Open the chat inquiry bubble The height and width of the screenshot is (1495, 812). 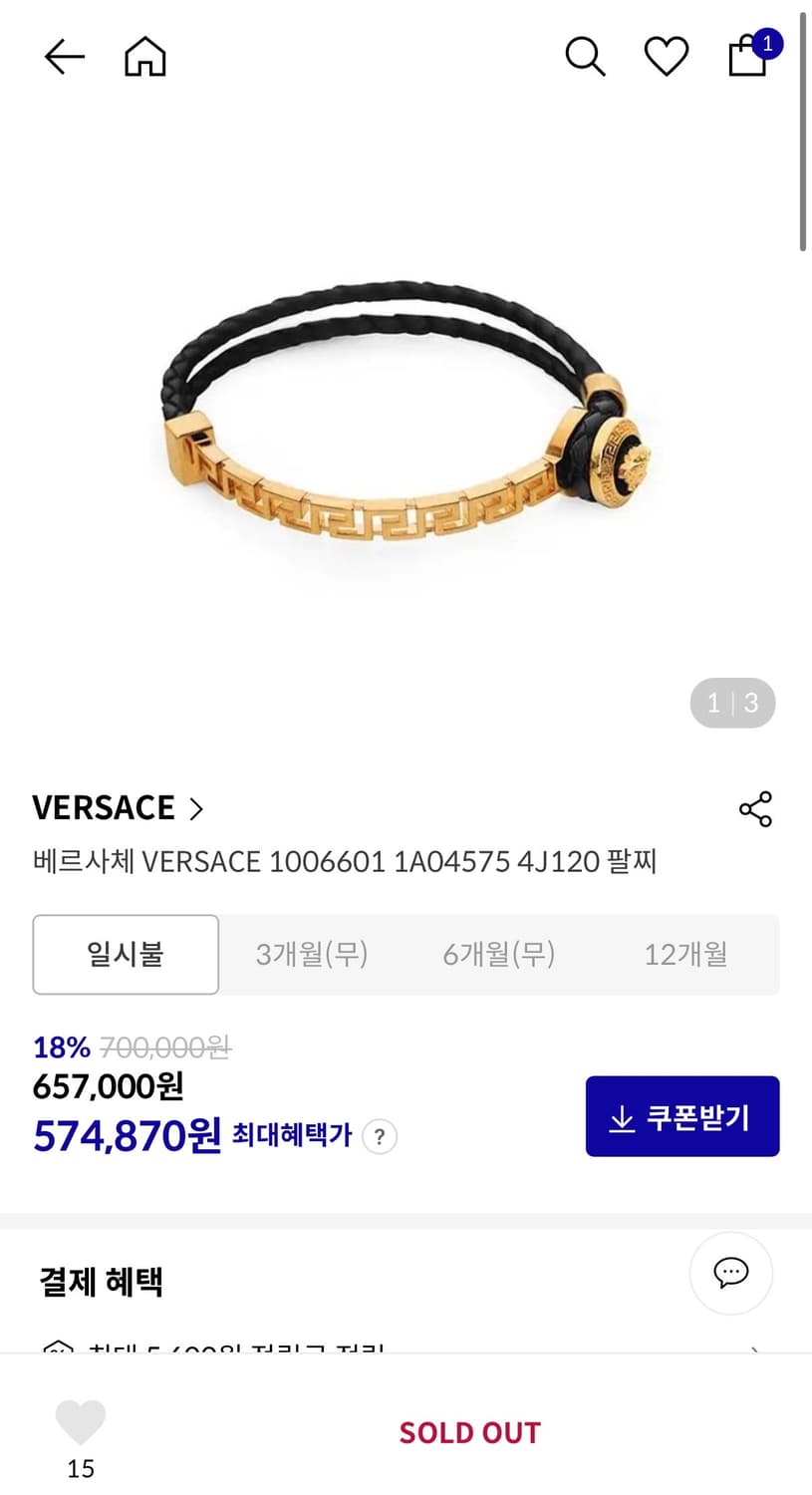[731, 1274]
